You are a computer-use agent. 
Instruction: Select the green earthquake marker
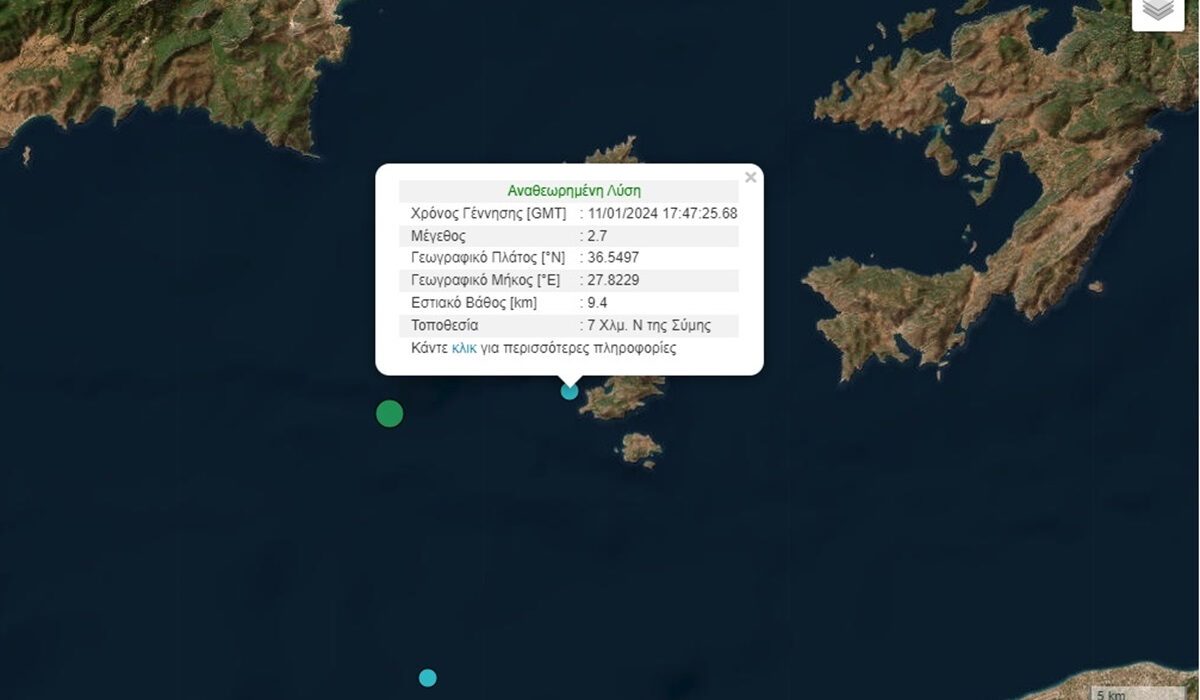coord(389,413)
